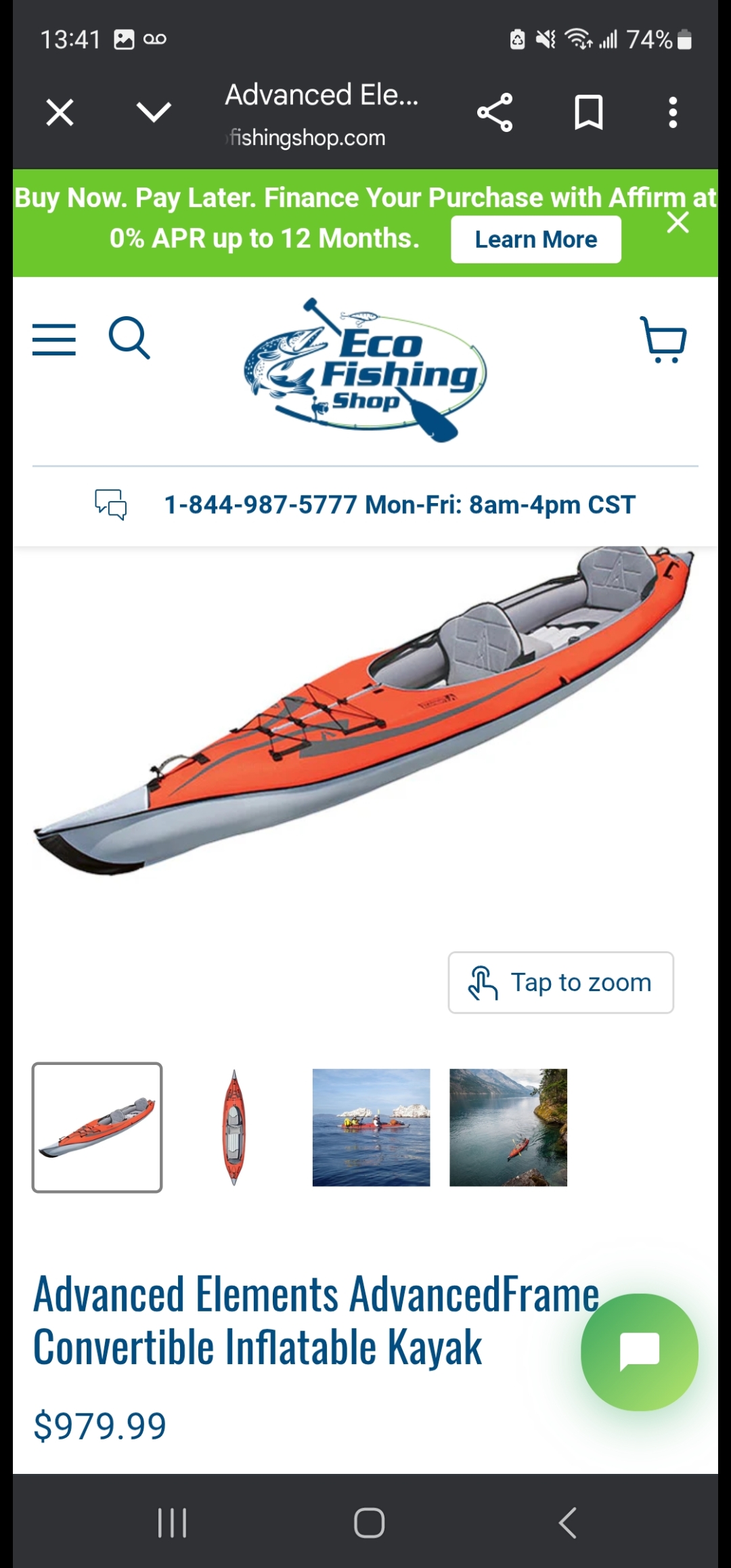Tap Learn More on the Affirm banner
731x1568 pixels.
coord(536,240)
